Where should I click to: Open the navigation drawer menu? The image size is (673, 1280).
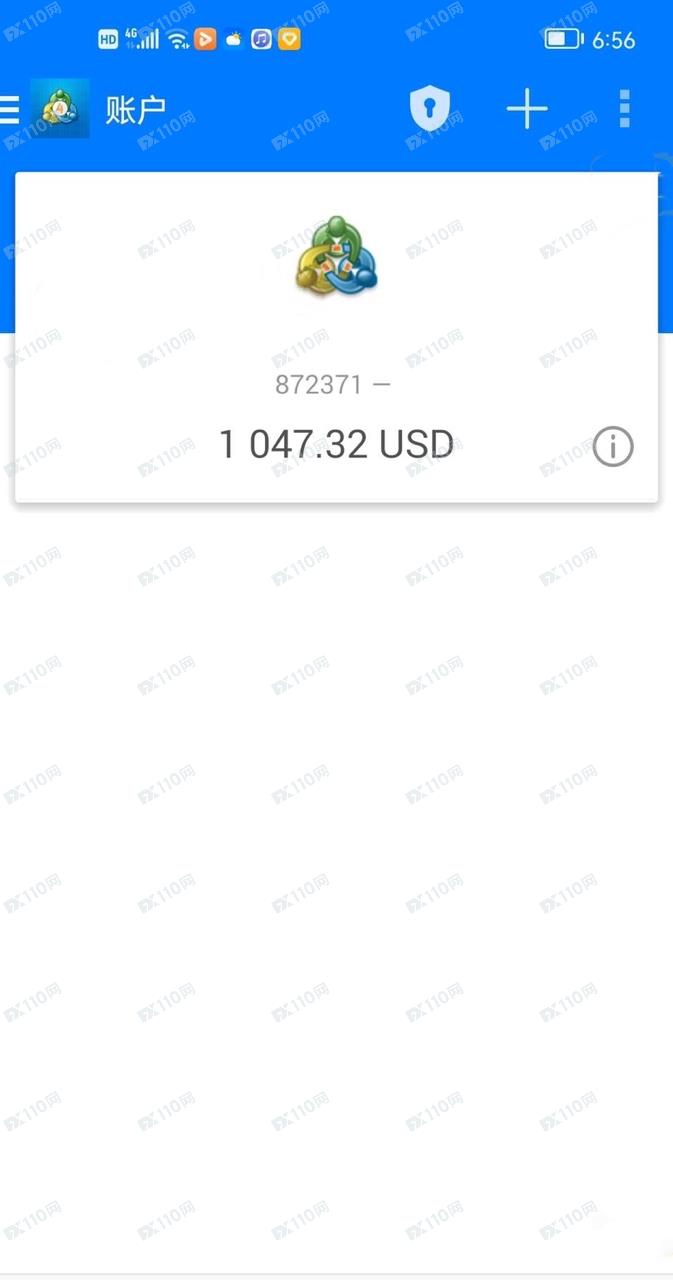10,108
